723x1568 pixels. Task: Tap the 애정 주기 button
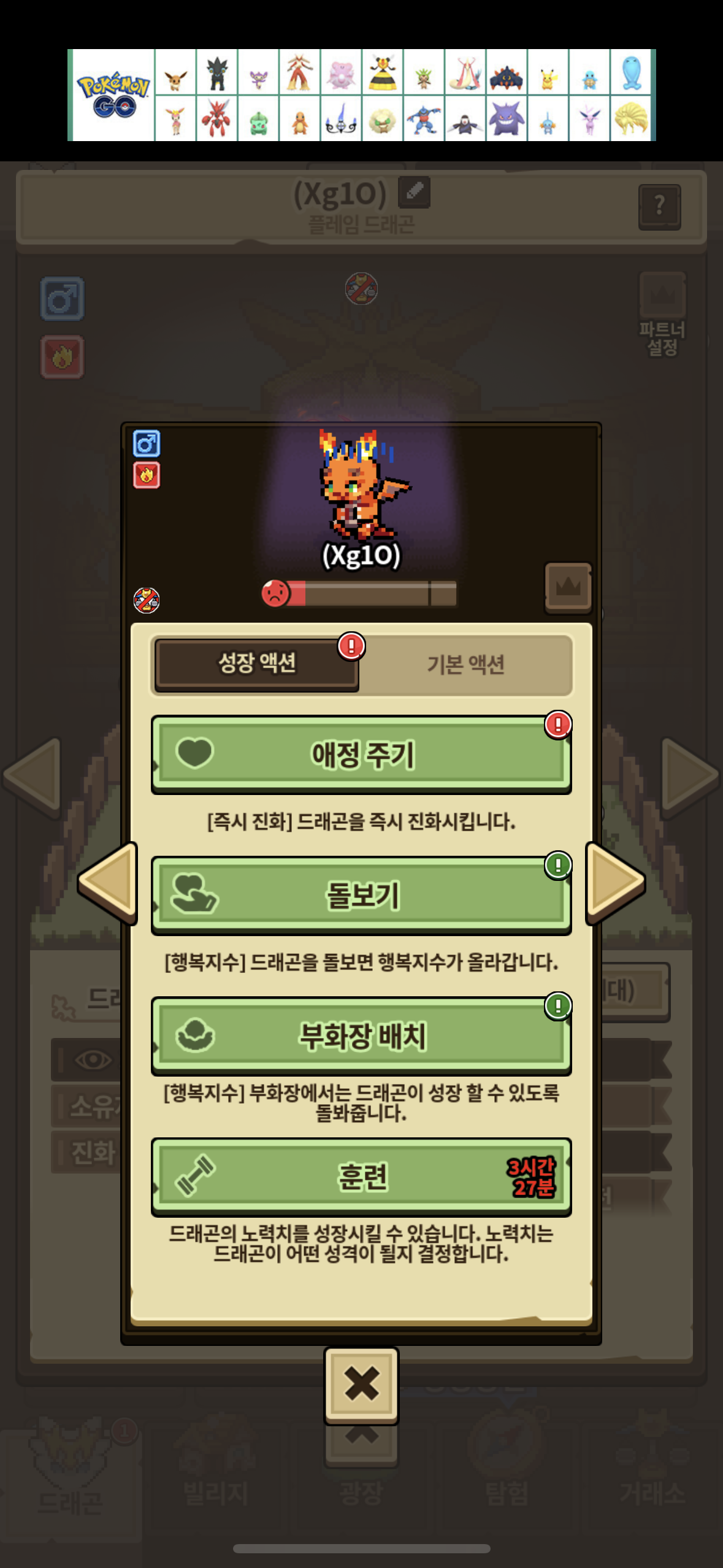tap(361, 754)
